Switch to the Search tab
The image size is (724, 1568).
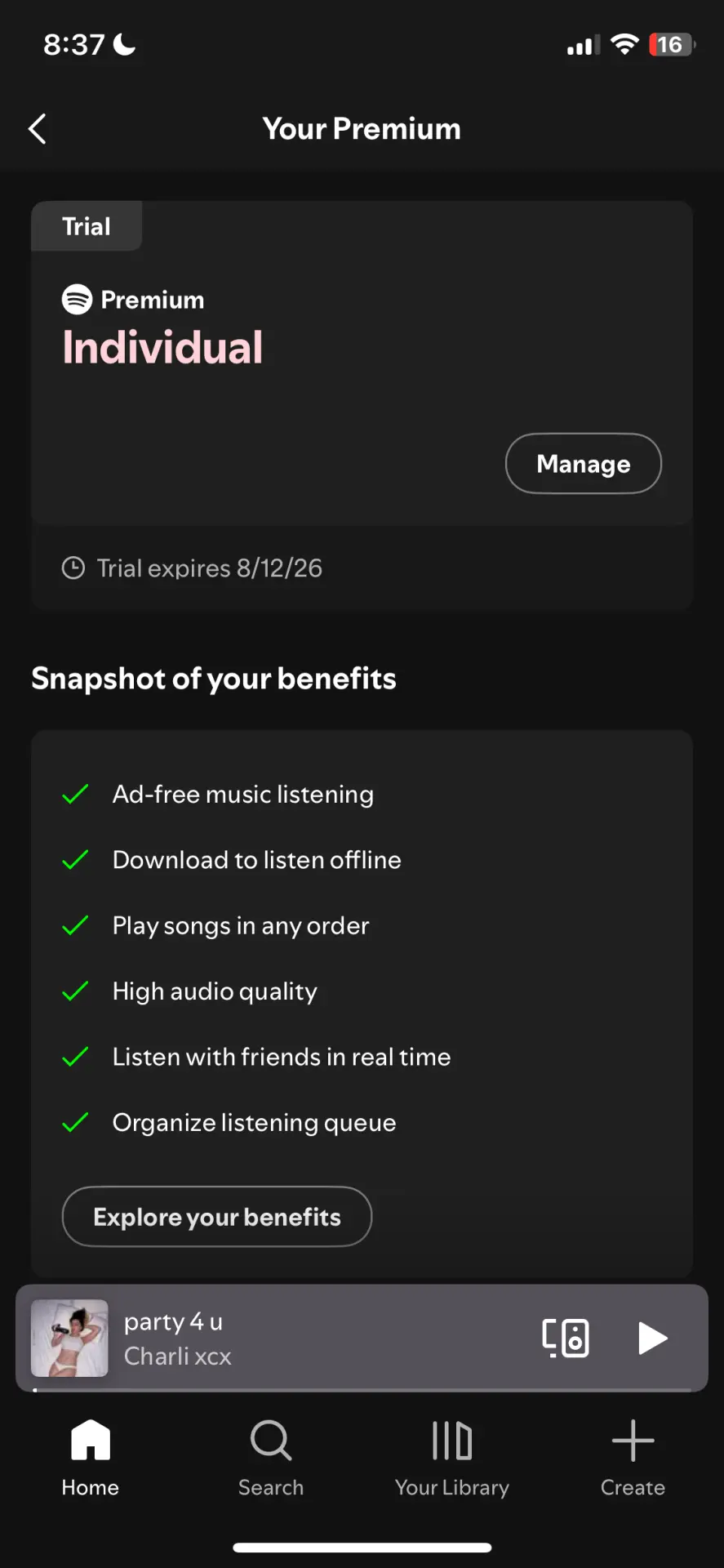pyautogui.click(x=271, y=1459)
